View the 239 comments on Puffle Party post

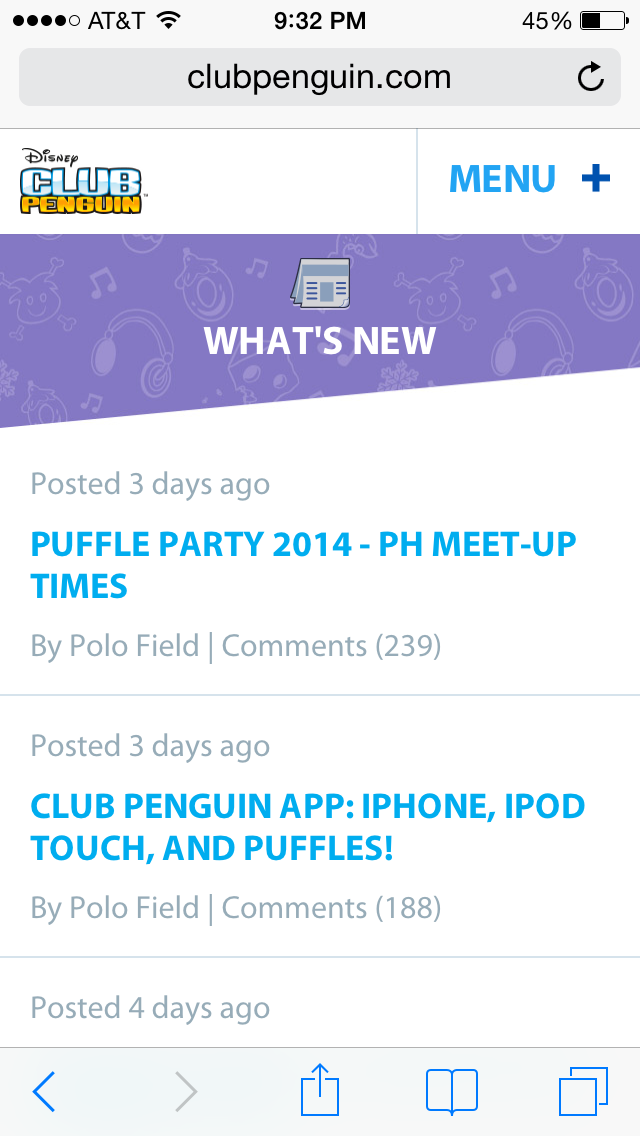331,646
